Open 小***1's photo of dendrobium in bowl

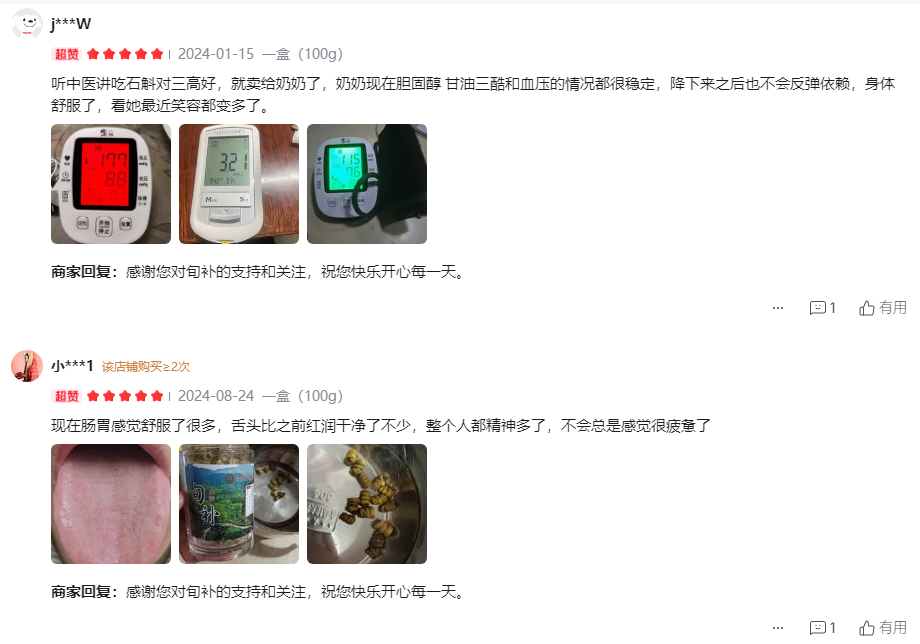[367, 504]
